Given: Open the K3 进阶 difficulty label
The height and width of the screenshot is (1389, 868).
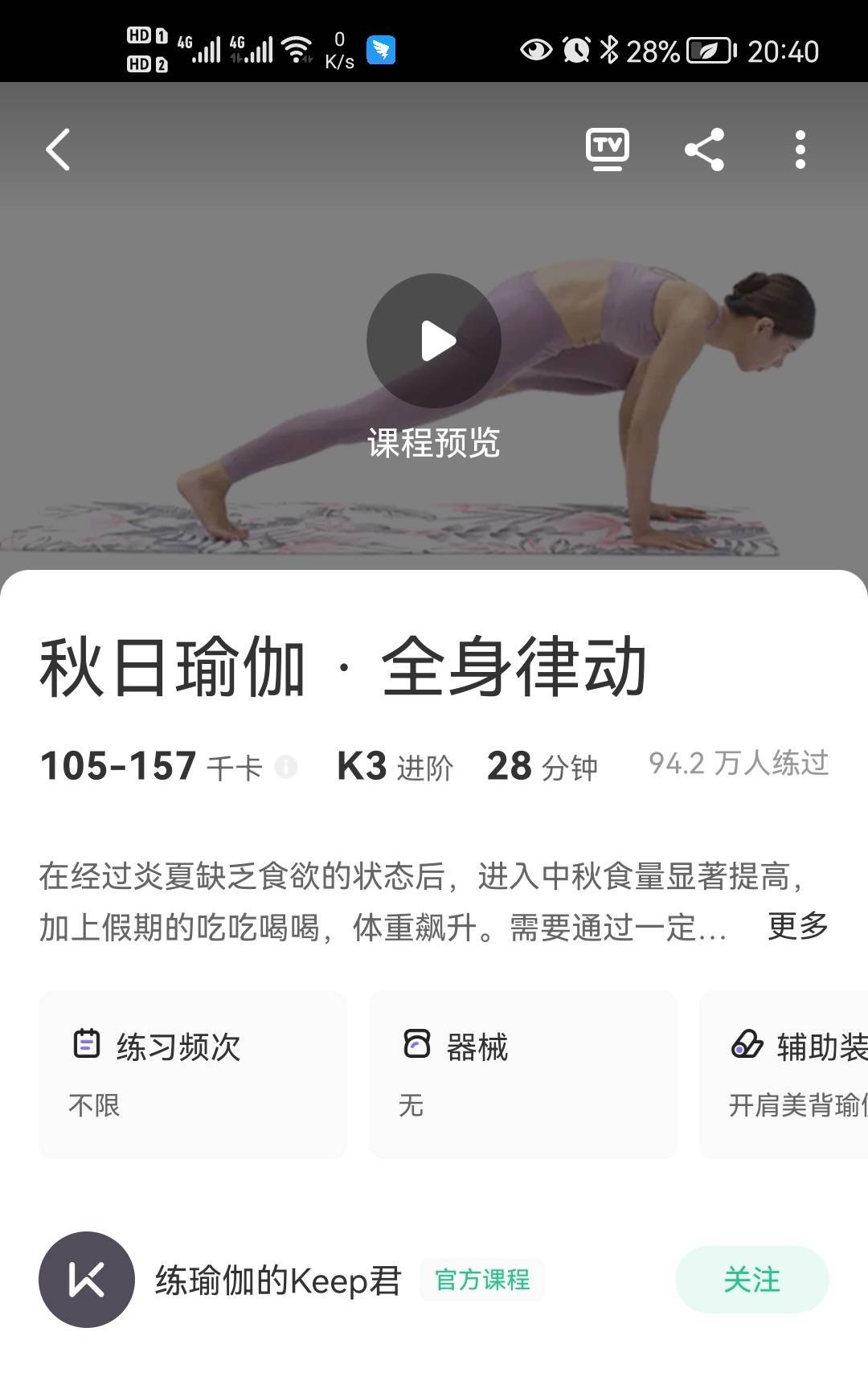Looking at the screenshot, I should pyautogui.click(x=392, y=767).
